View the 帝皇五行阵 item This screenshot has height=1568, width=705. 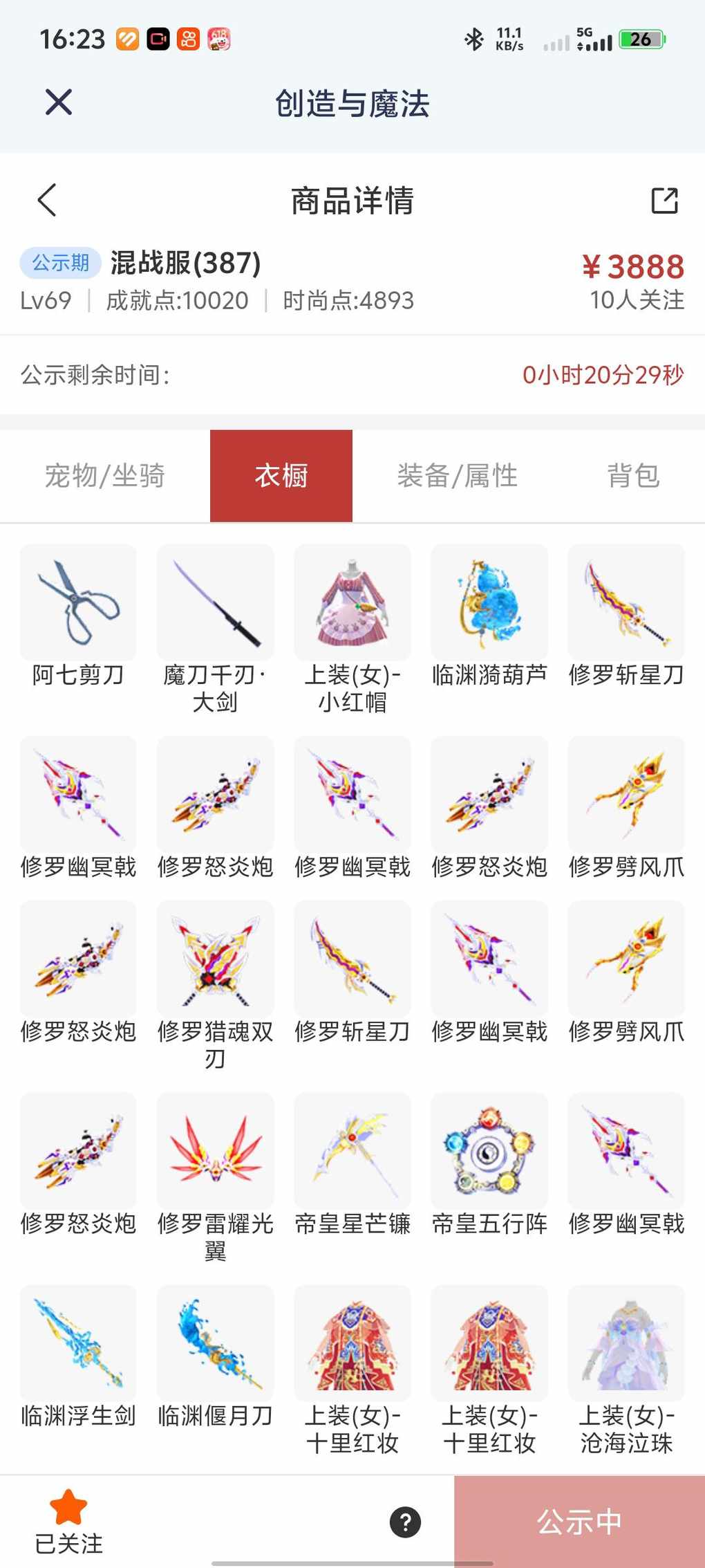point(489,1151)
